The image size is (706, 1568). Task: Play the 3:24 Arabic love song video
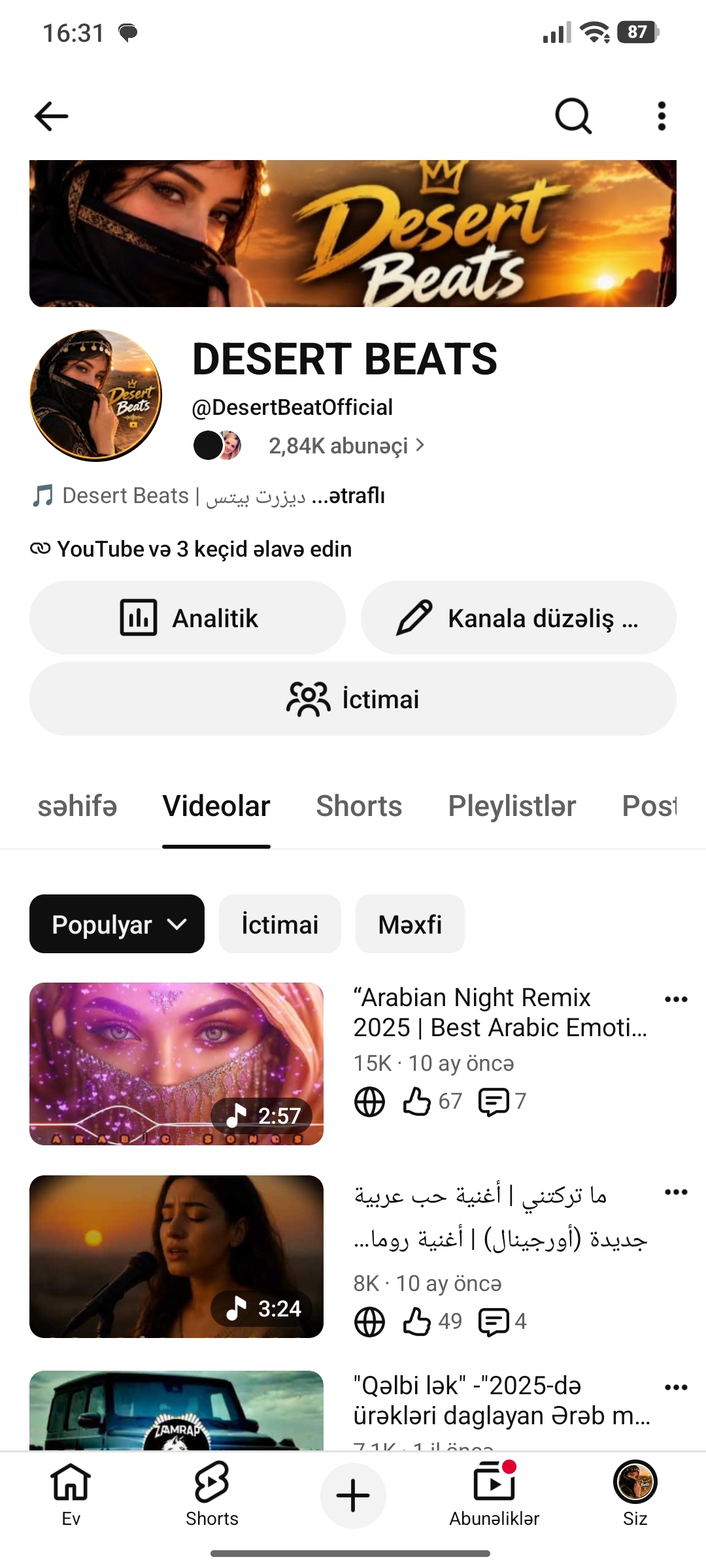pyautogui.click(x=176, y=1256)
